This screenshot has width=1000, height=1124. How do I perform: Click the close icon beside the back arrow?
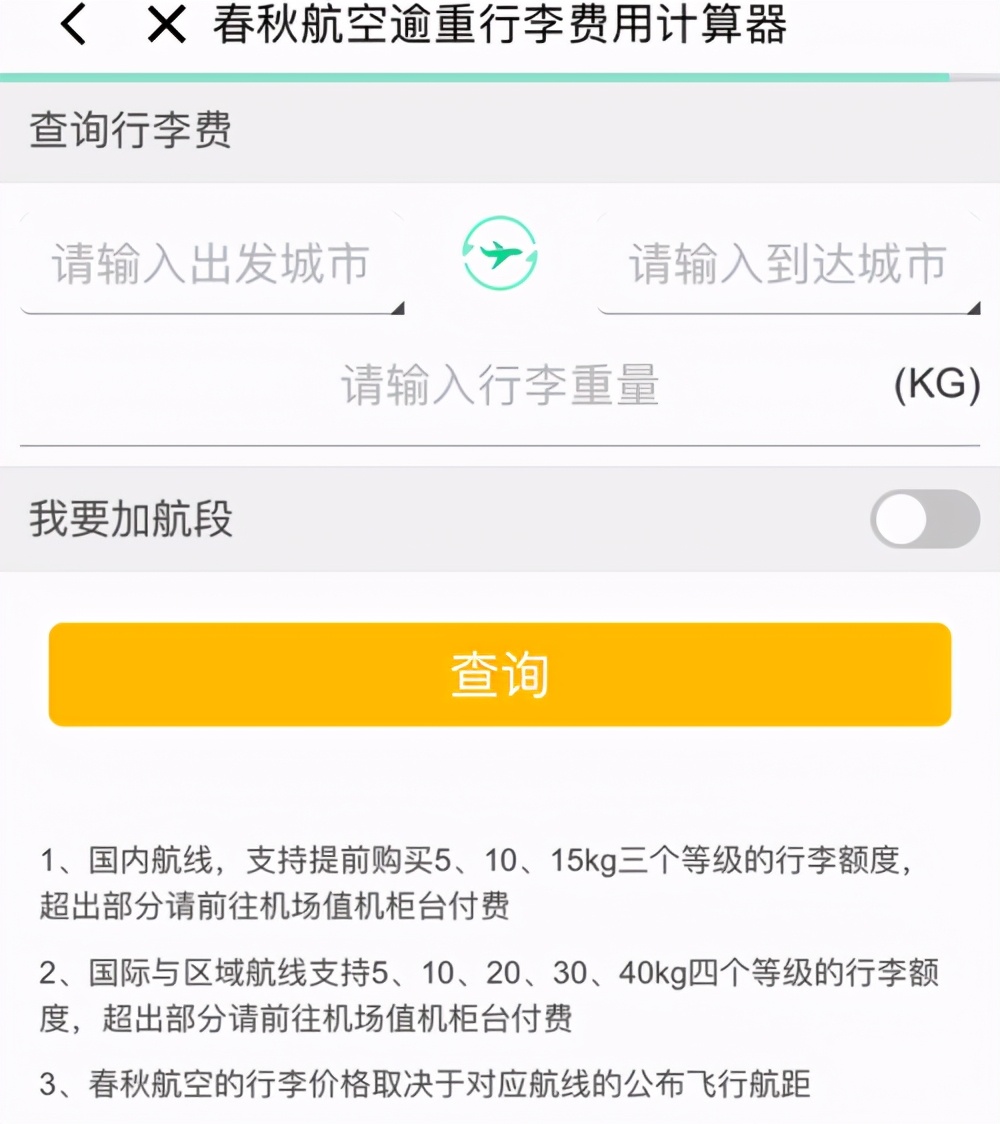pyautogui.click(x=163, y=27)
